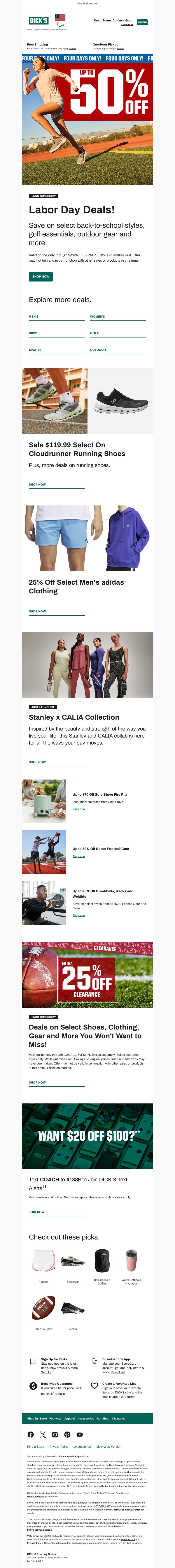Open the Find a Store link
The image size is (175, 1568).
[x=35, y=1447]
